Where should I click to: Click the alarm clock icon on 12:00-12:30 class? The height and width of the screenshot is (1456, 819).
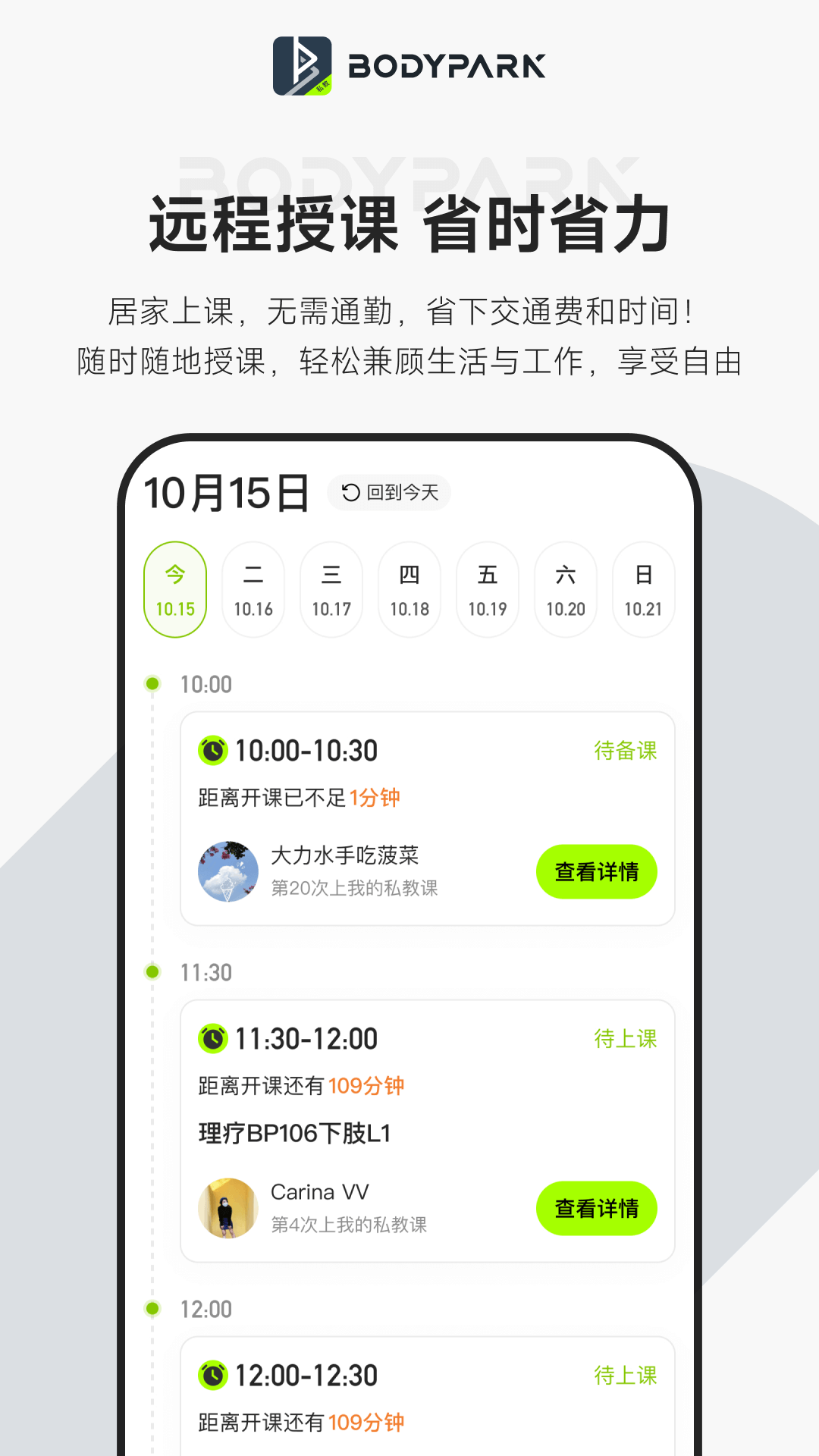point(213,1375)
